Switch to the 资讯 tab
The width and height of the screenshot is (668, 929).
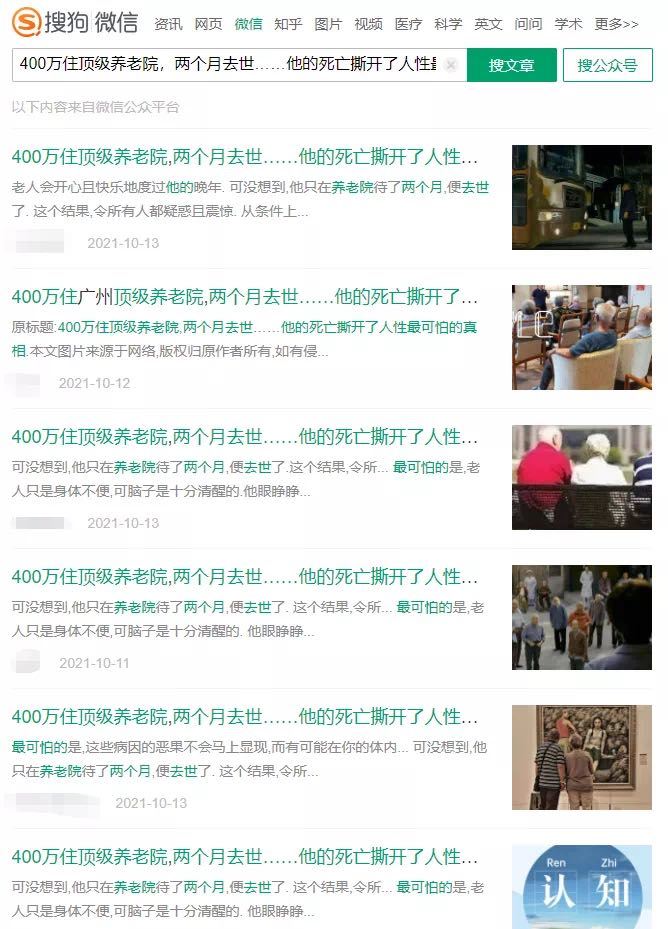click(168, 24)
